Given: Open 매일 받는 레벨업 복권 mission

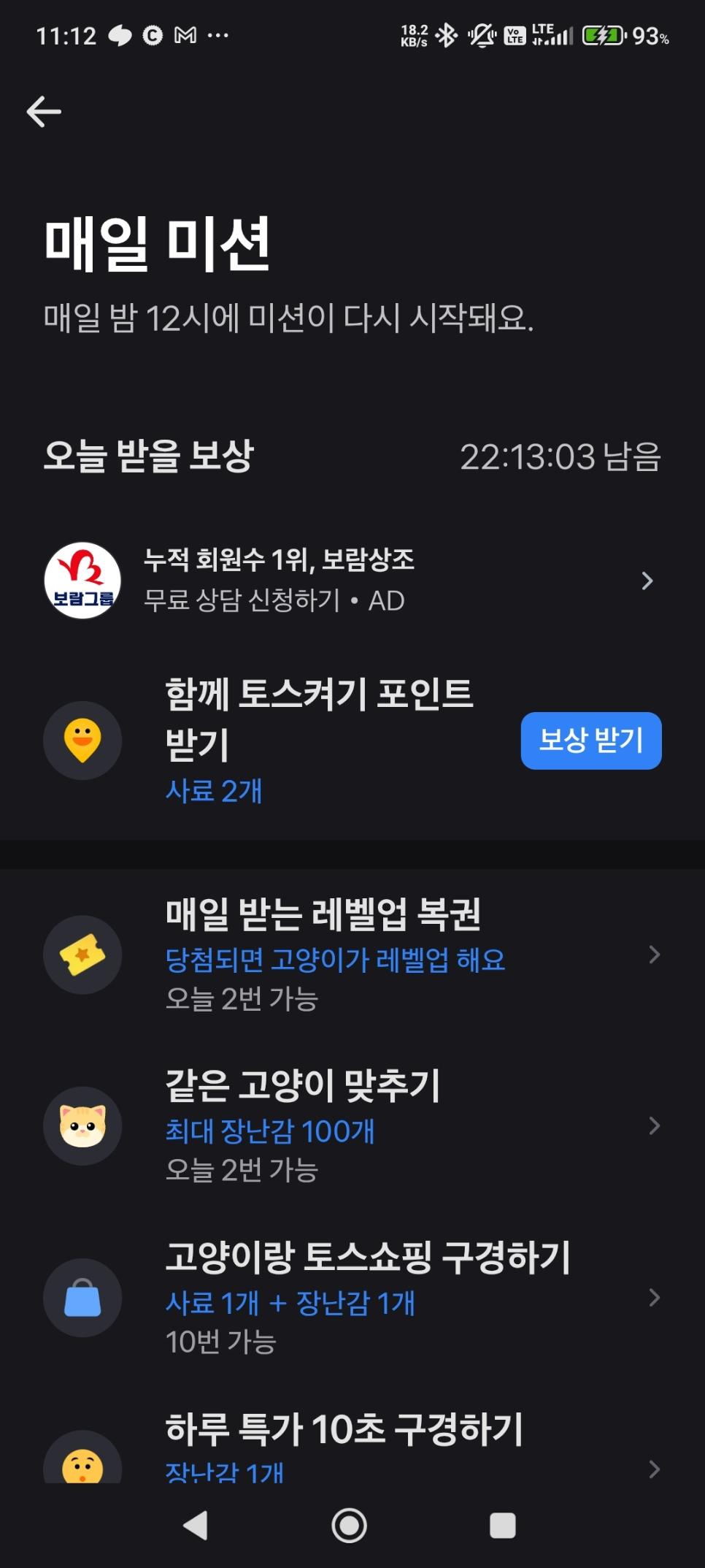Looking at the screenshot, I should pos(350,955).
